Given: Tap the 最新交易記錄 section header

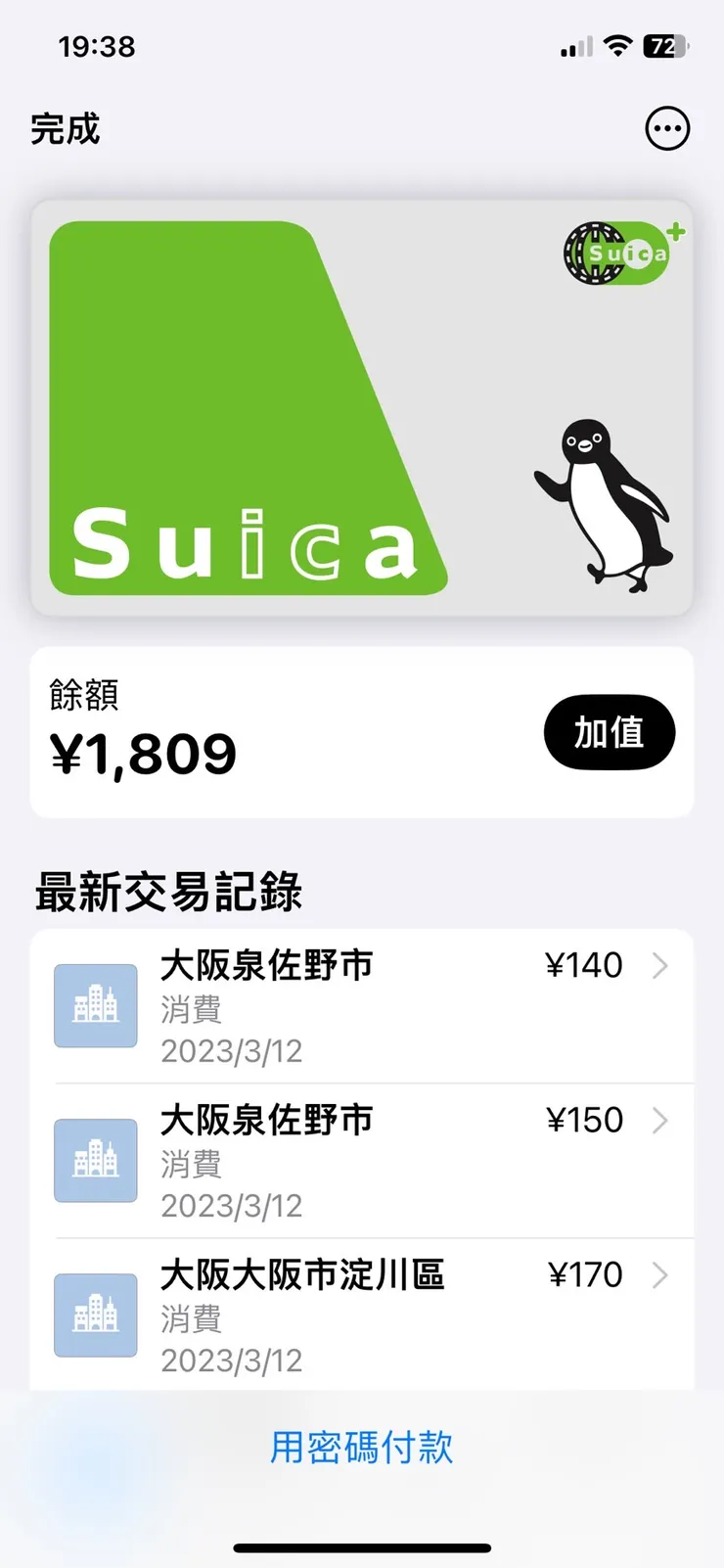Looking at the screenshot, I should coord(169,892).
